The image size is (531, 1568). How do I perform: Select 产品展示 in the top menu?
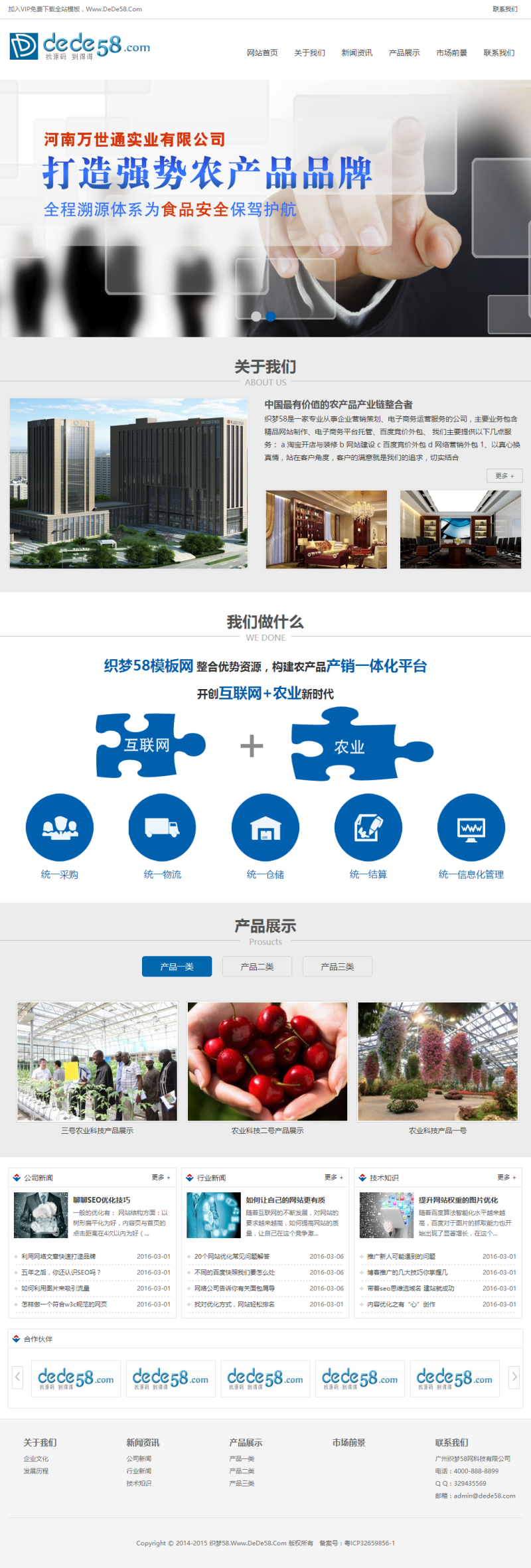tap(404, 53)
